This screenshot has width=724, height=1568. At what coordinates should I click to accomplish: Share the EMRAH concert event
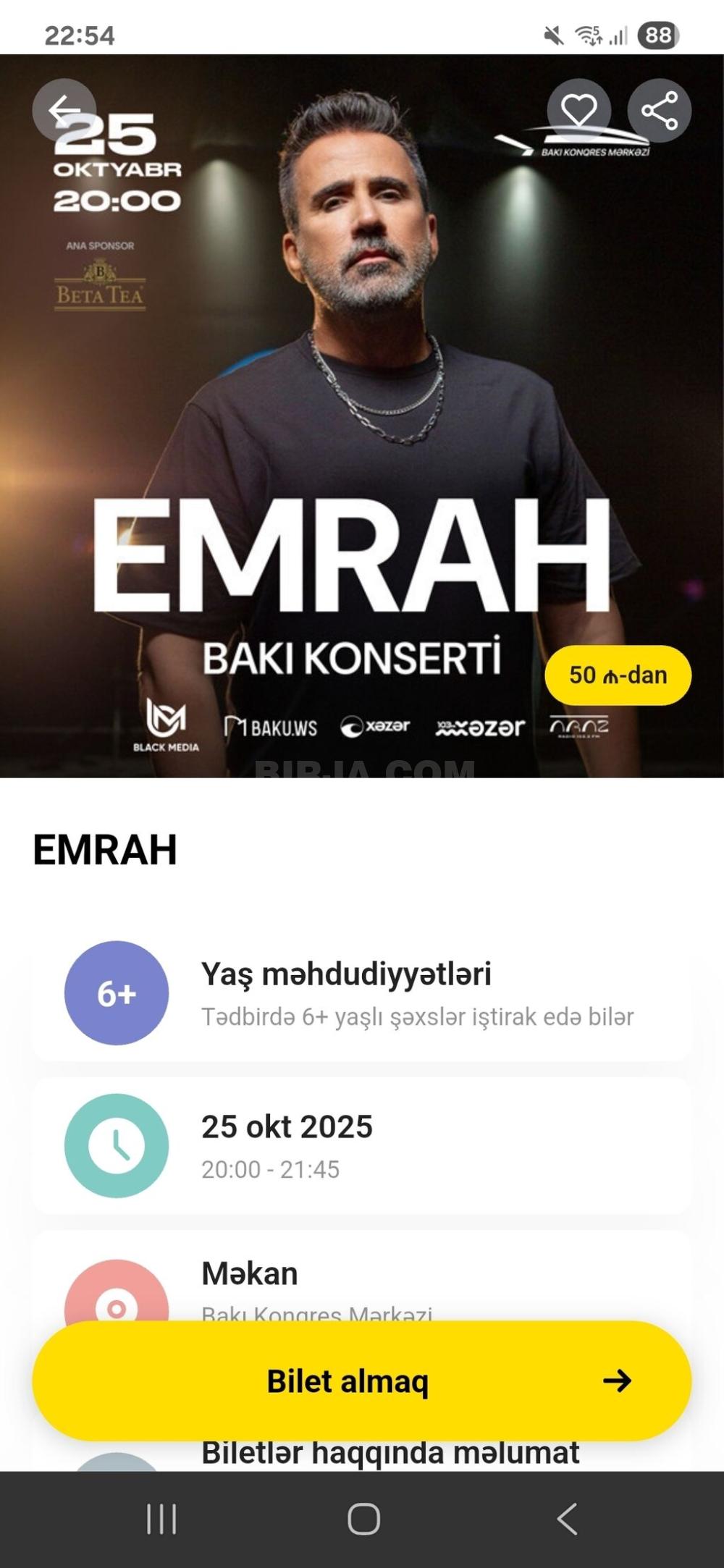click(659, 110)
